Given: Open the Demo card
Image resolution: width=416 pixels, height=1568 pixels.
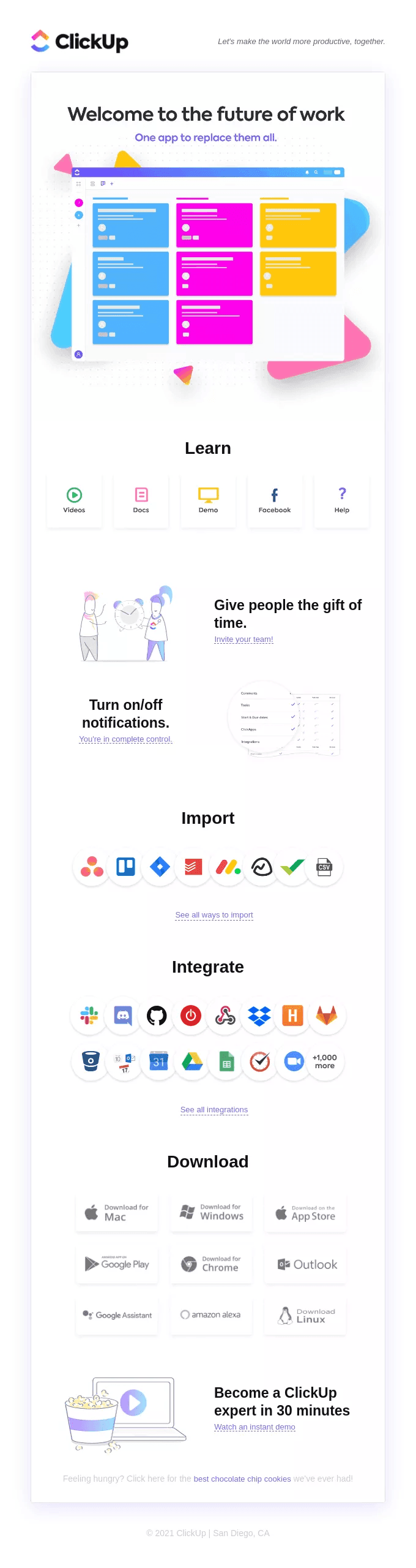Looking at the screenshot, I should [208, 500].
